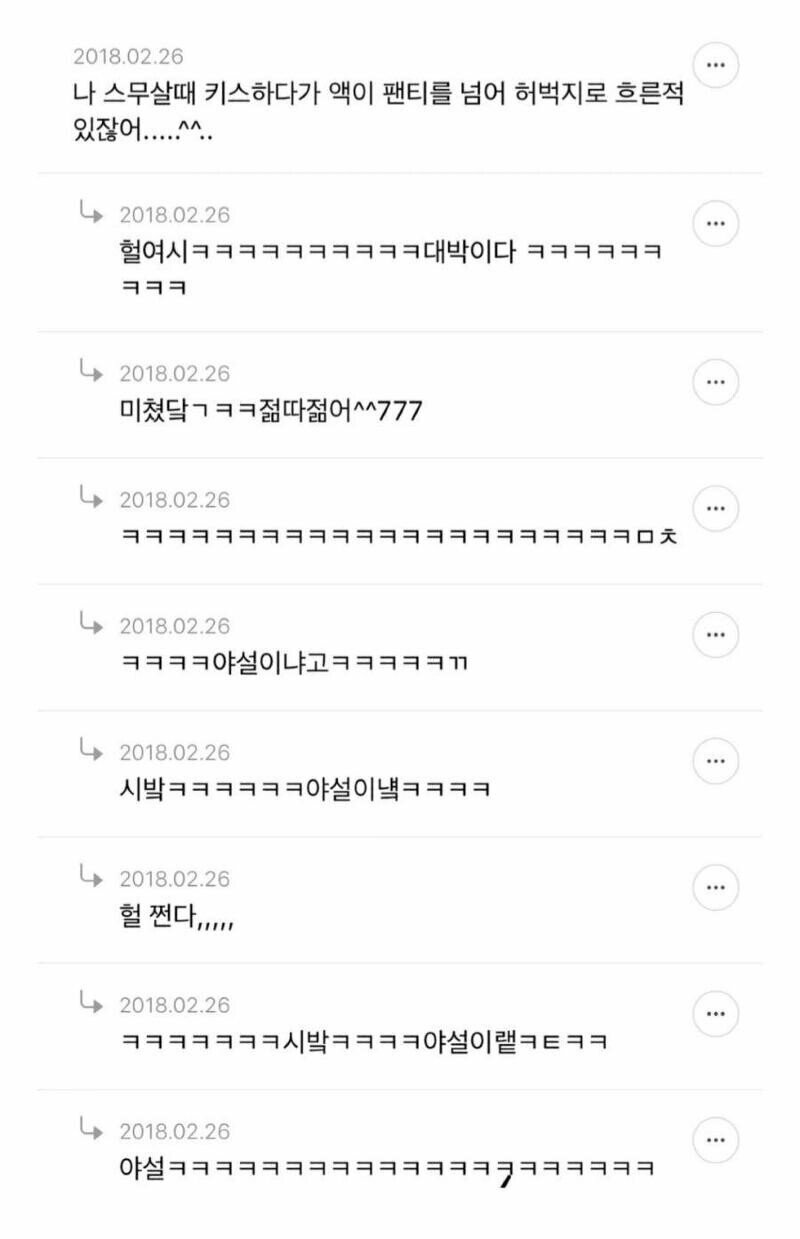Open the menu on the last reply starting '야설ㅋㅋ'
This screenshot has height=1239, width=800.
tap(715, 1139)
